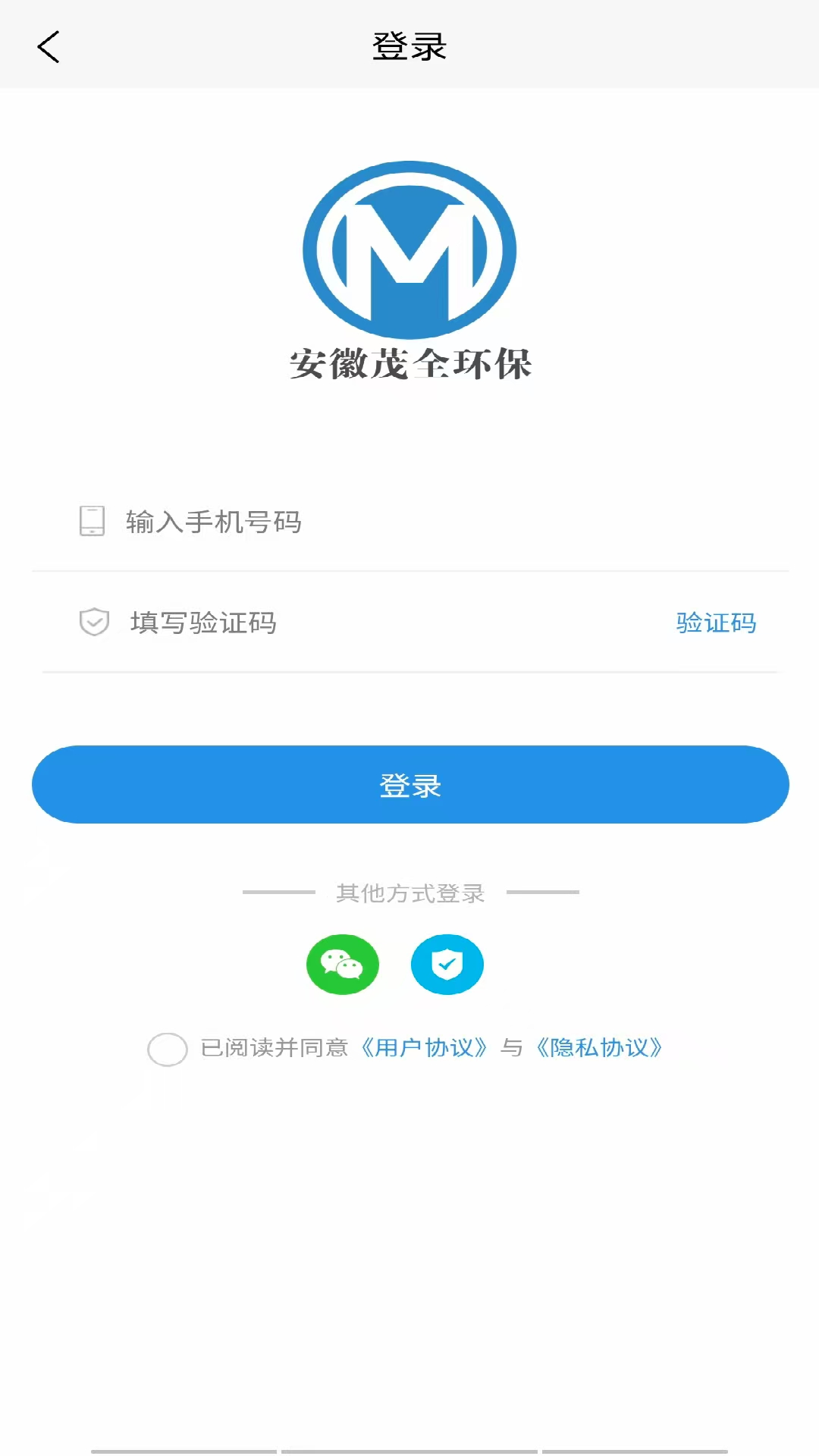Open the 《隐私协议》 privacy agreement link
Screen dimensions: 819x1456
(x=599, y=1047)
